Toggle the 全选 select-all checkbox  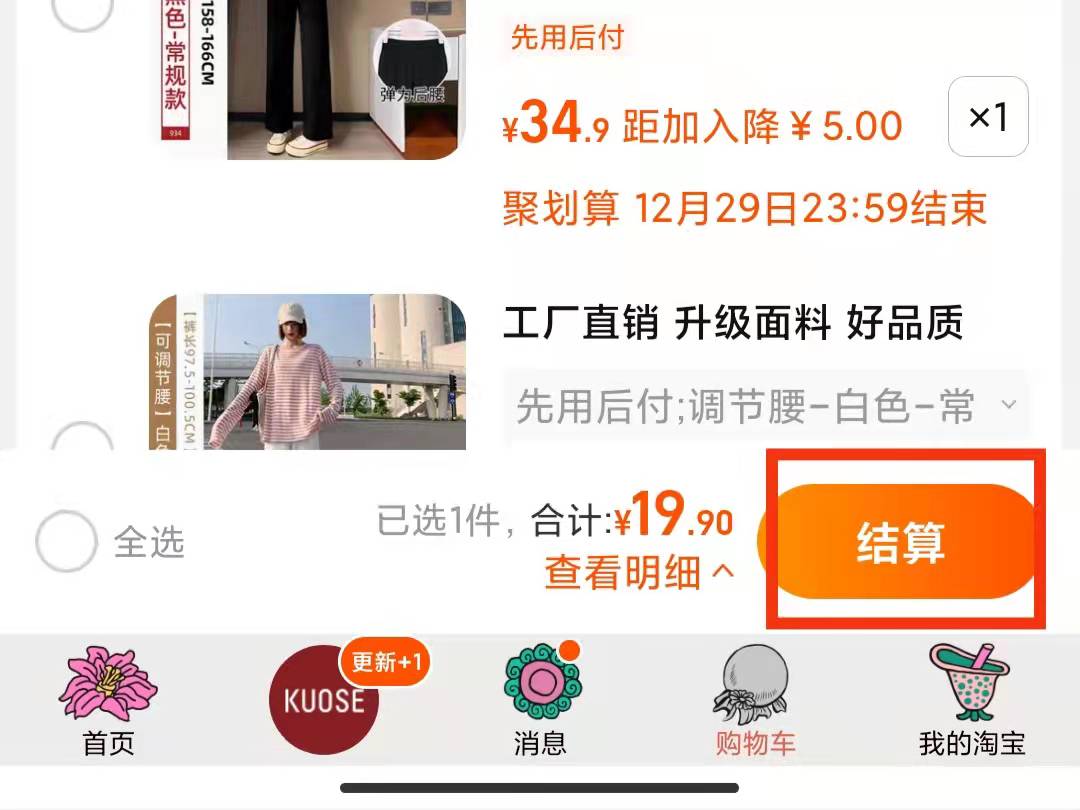[x=66, y=543]
